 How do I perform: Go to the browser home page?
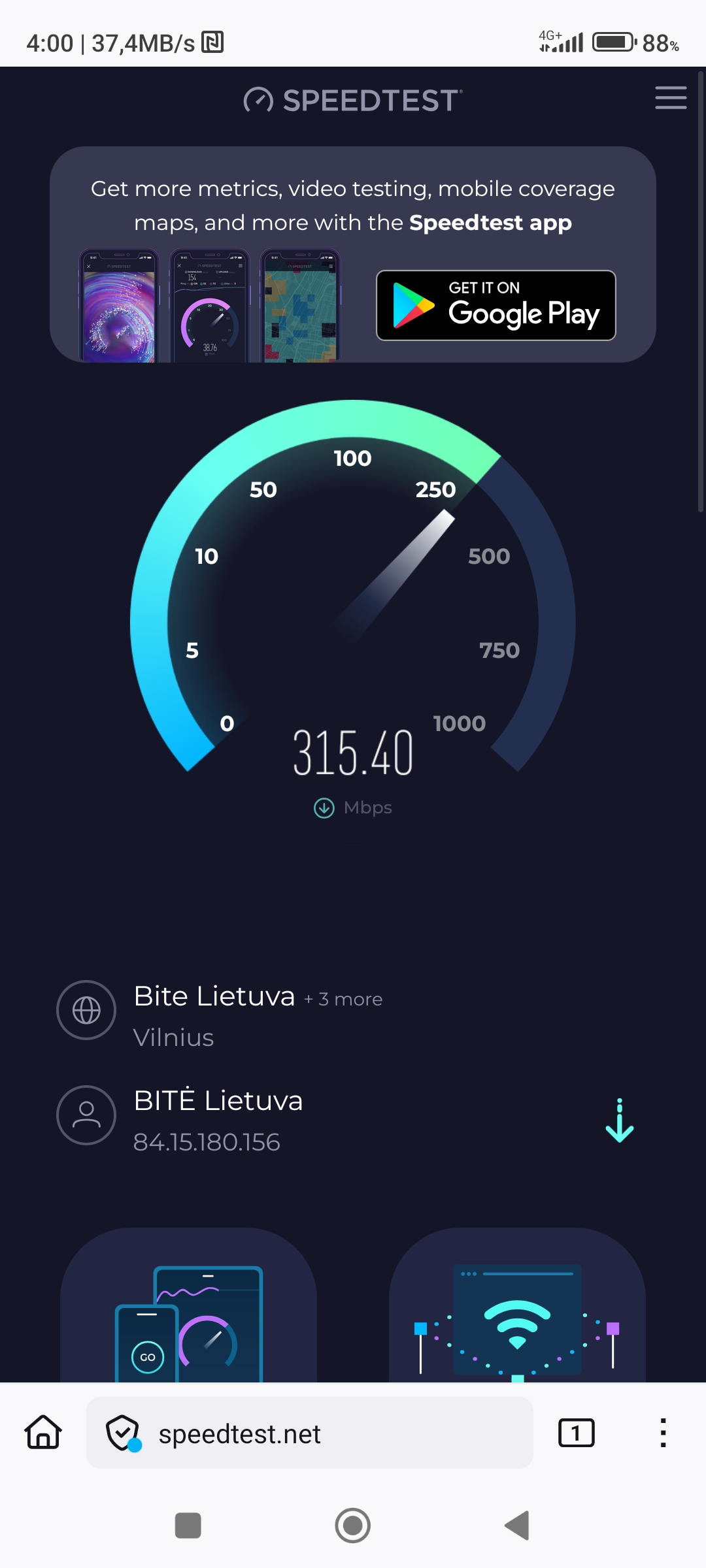(43, 1433)
